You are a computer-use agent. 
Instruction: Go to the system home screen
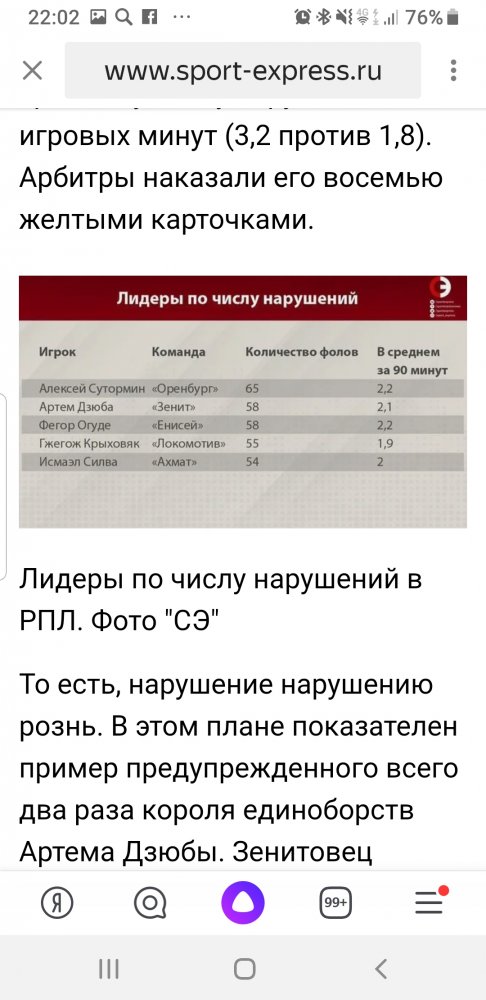click(x=244, y=969)
